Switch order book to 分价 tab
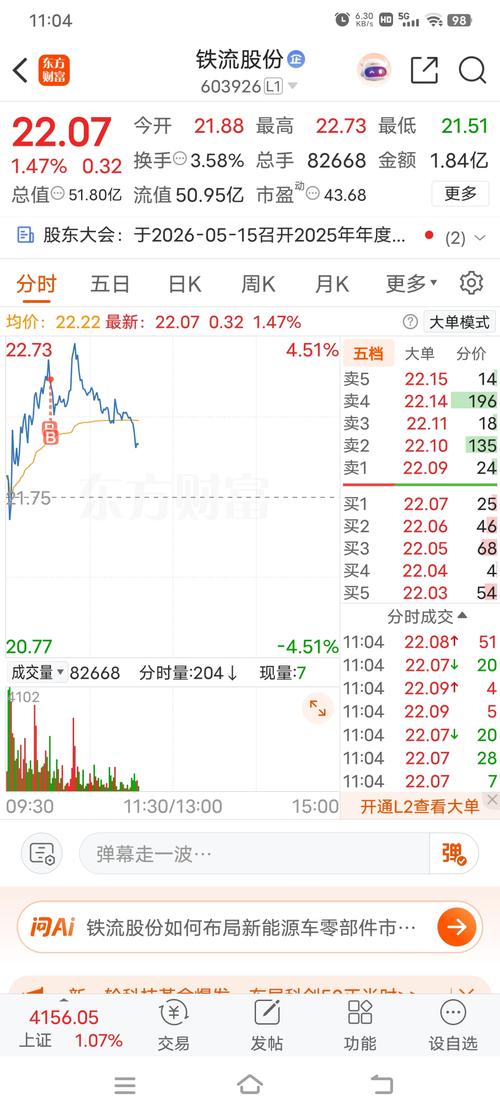The height and width of the screenshot is (1115, 500). point(471,353)
